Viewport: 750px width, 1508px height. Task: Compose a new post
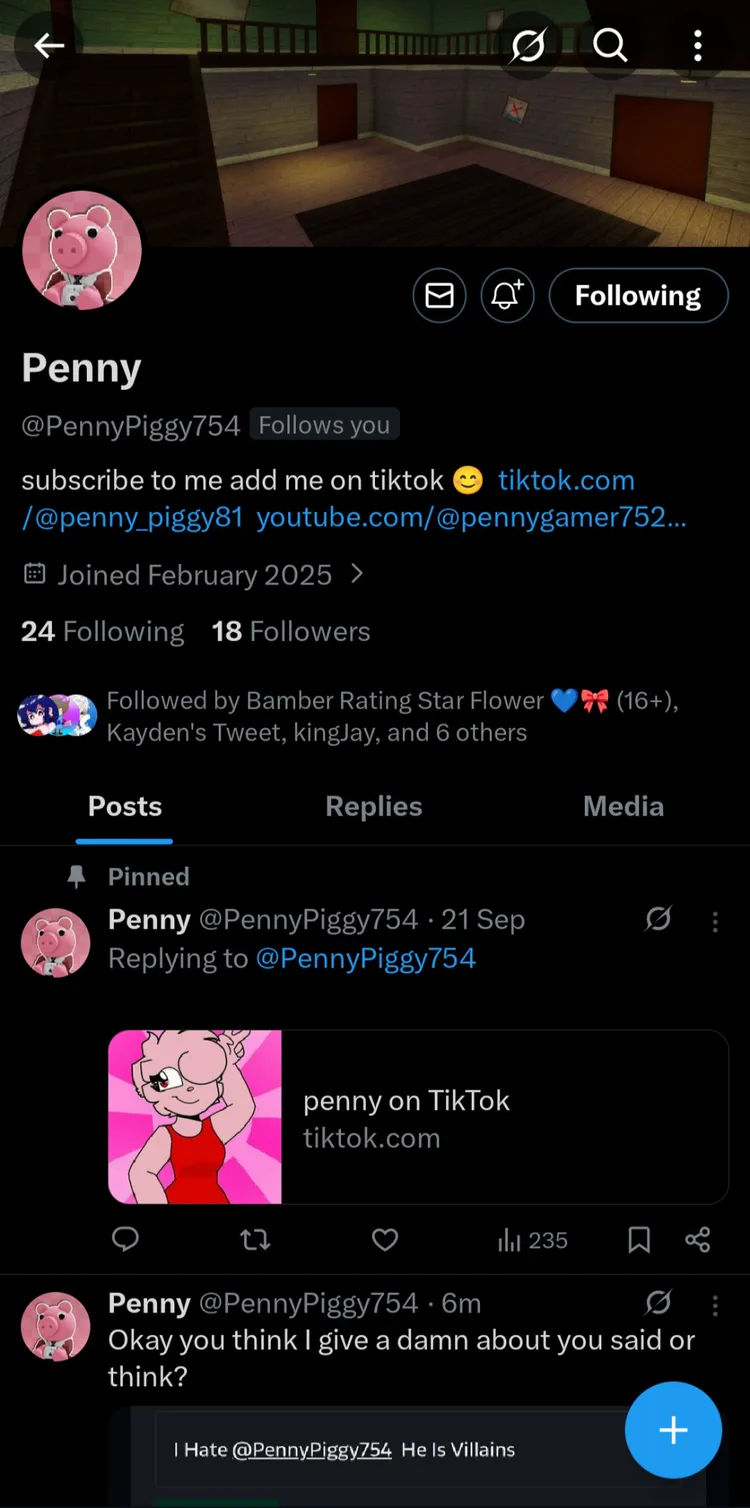click(673, 1430)
